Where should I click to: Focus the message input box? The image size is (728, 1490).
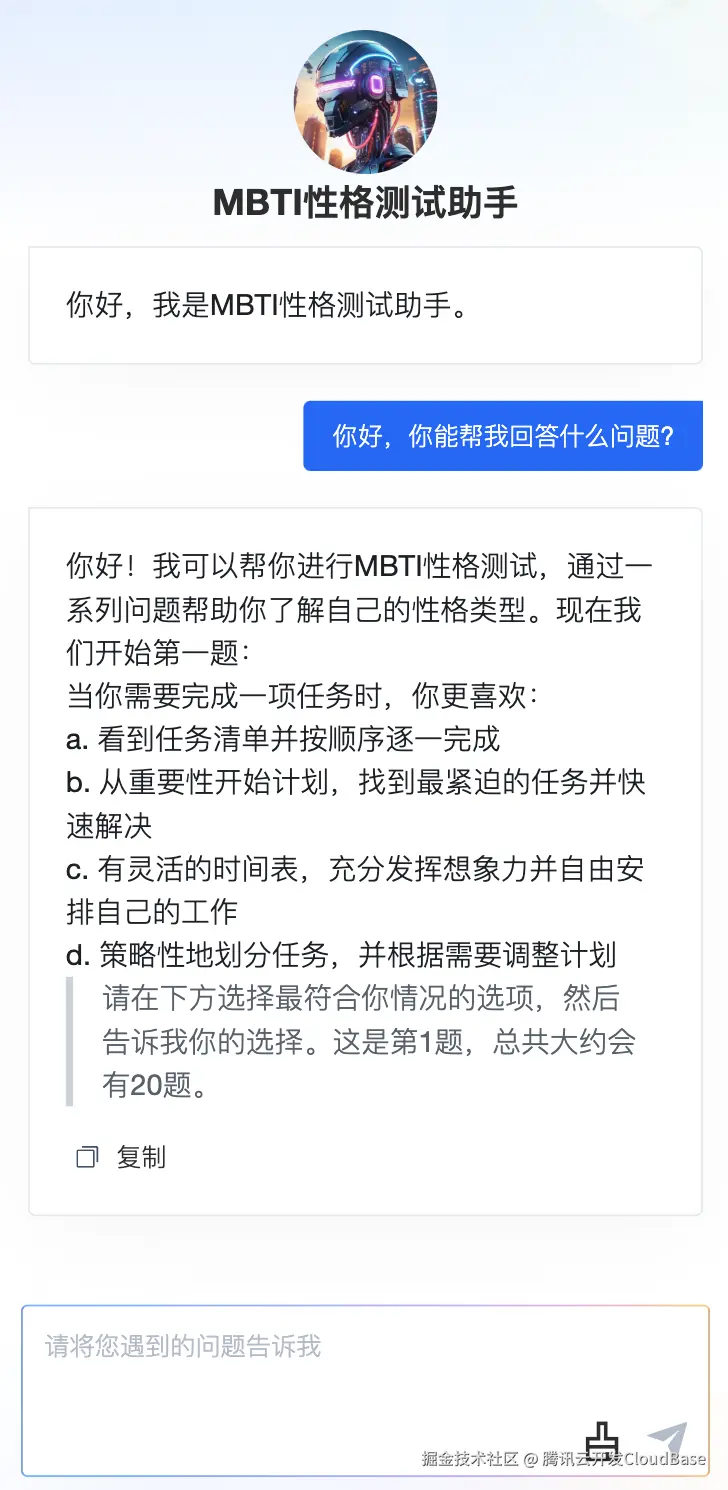pyautogui.click(x=300, y=1370)
